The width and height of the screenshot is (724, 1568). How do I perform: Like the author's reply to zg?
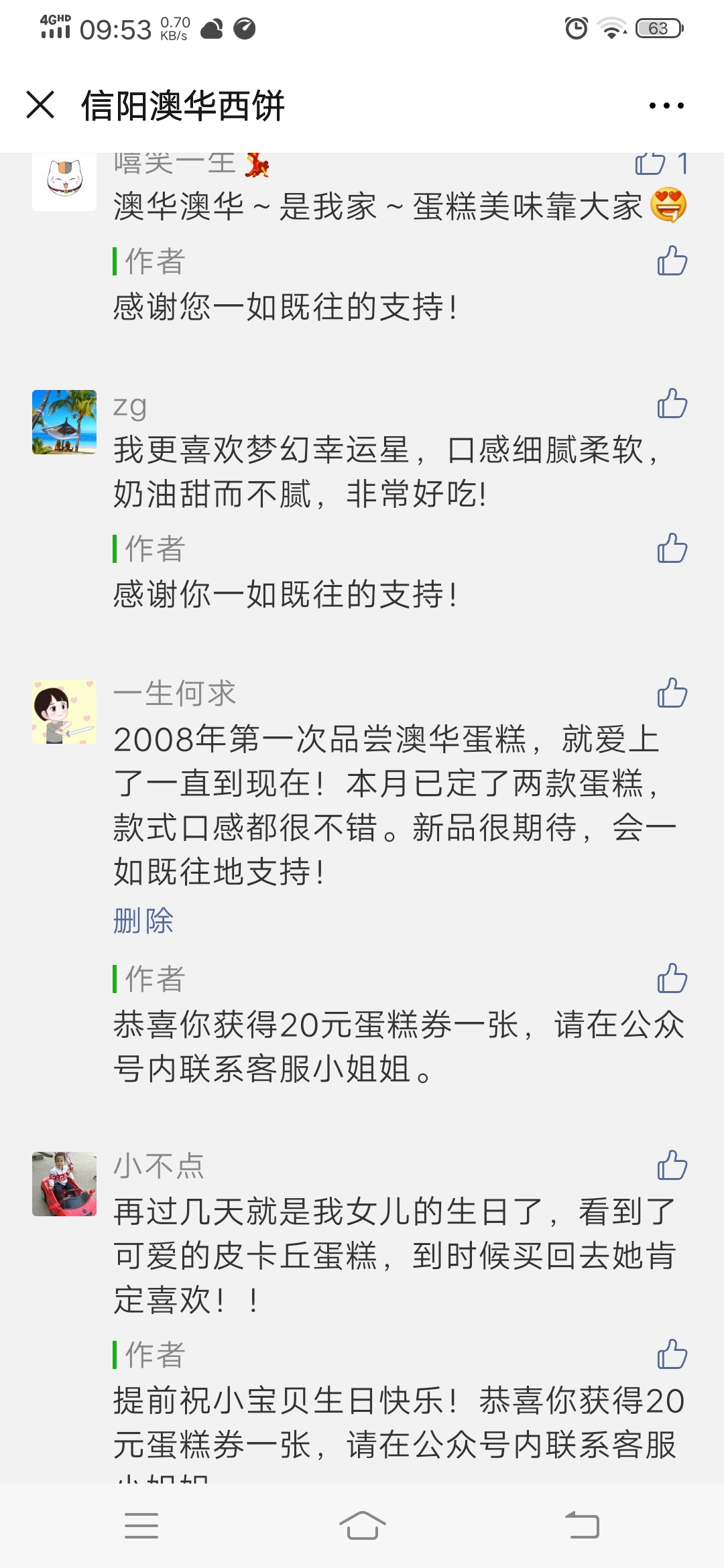click(672, 548)
